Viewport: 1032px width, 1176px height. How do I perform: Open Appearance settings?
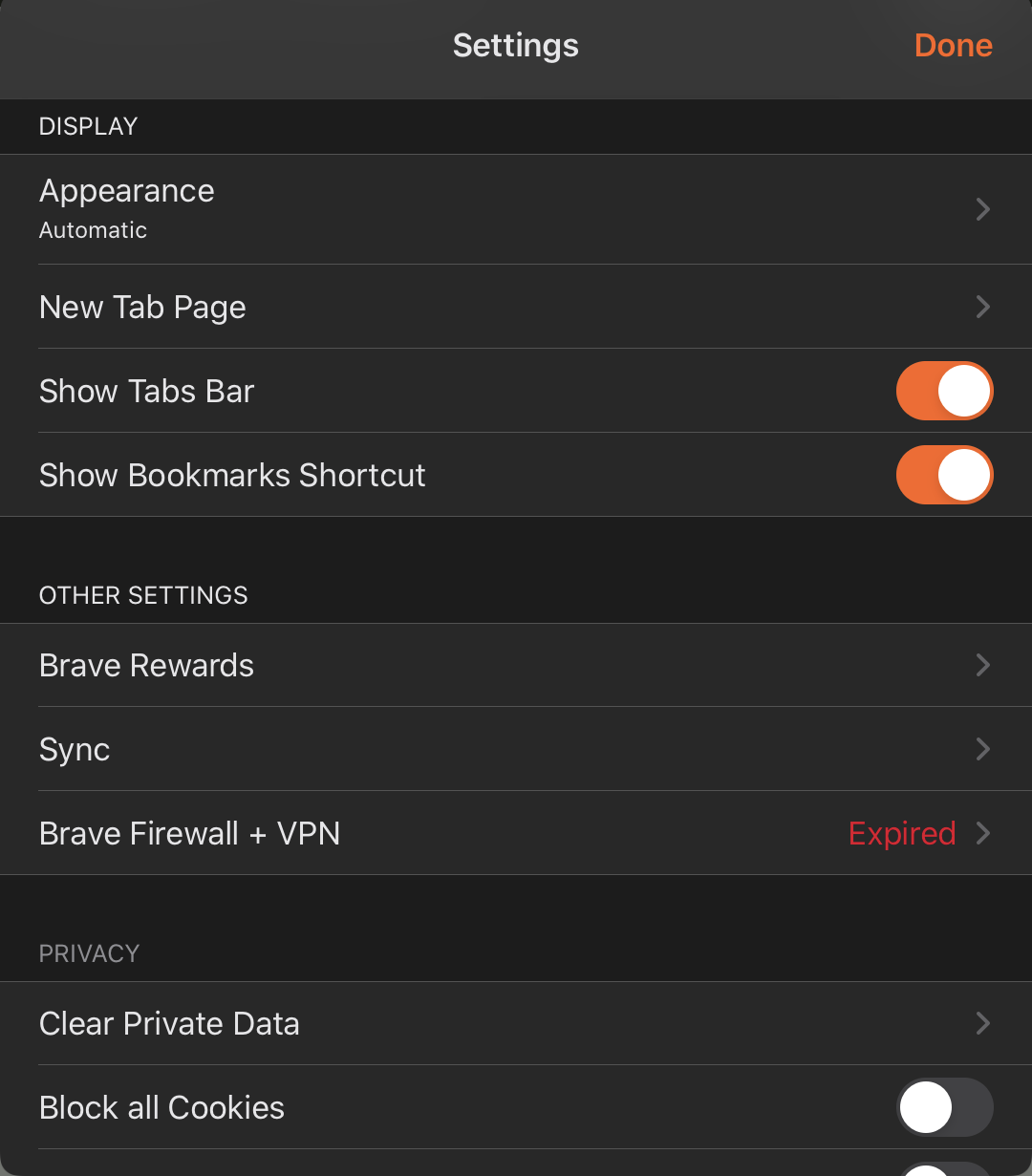516,209
